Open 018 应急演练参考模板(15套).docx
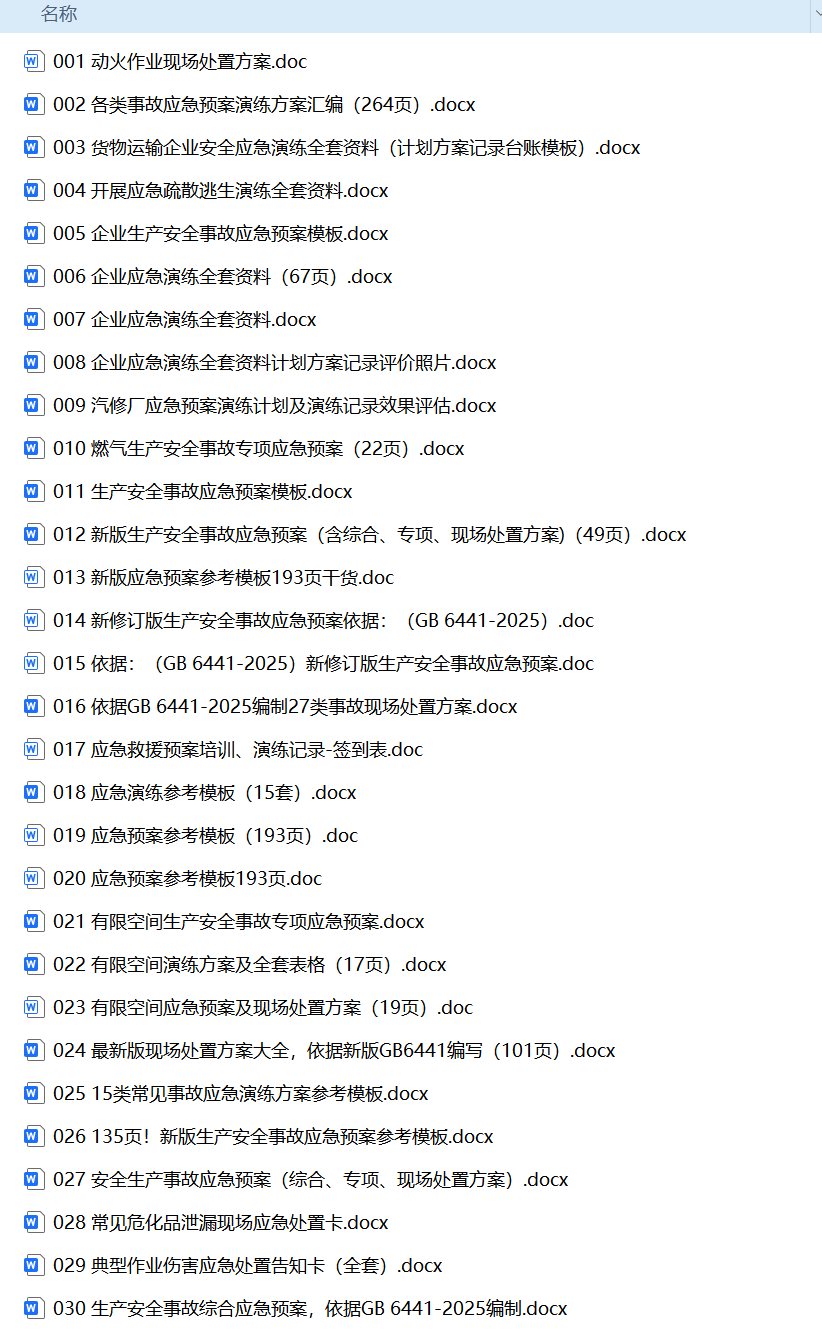The image size is (822, 1342). click(x=205, y=793)
